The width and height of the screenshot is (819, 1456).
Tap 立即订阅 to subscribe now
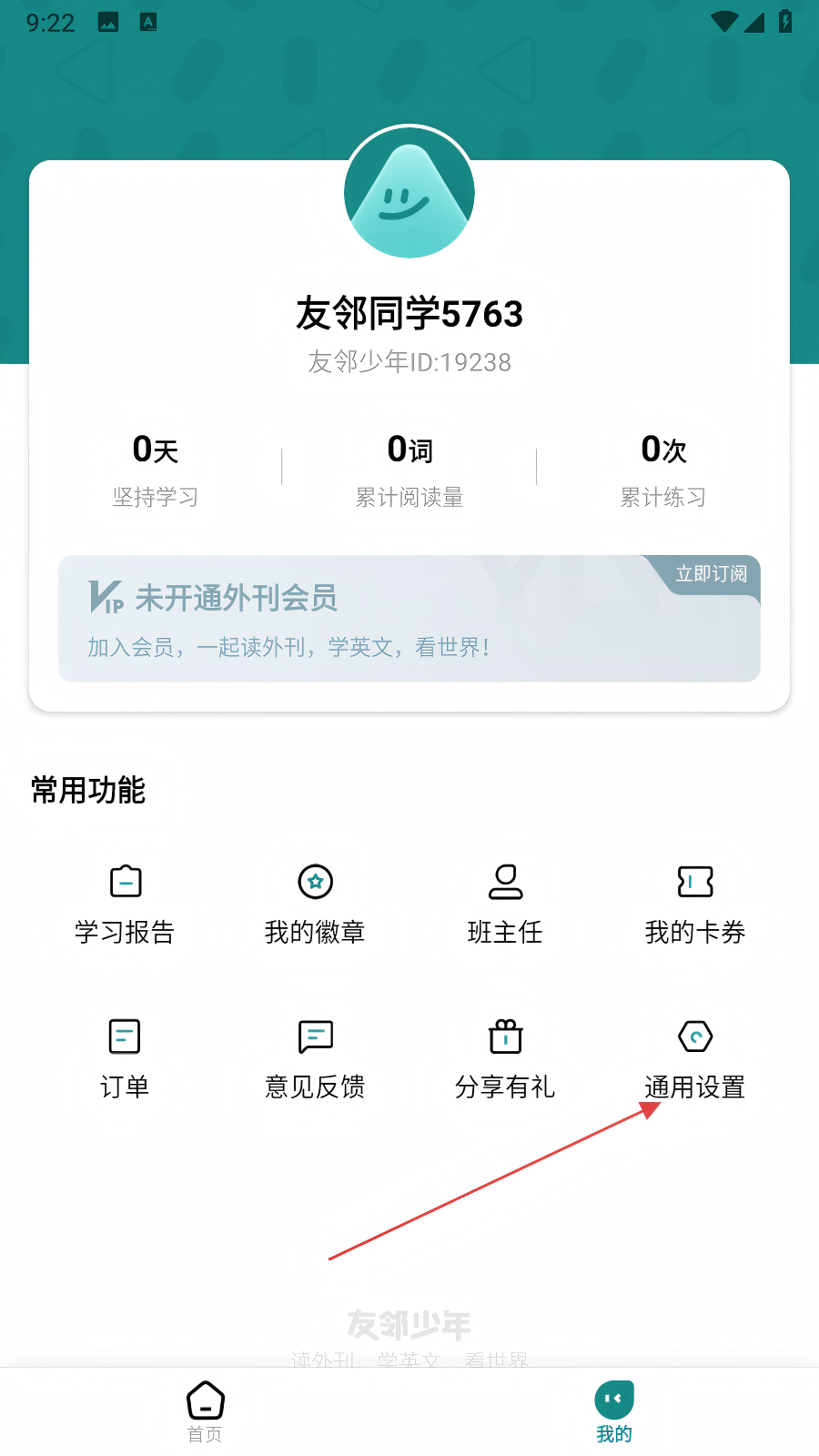click(x=711, y=574)
